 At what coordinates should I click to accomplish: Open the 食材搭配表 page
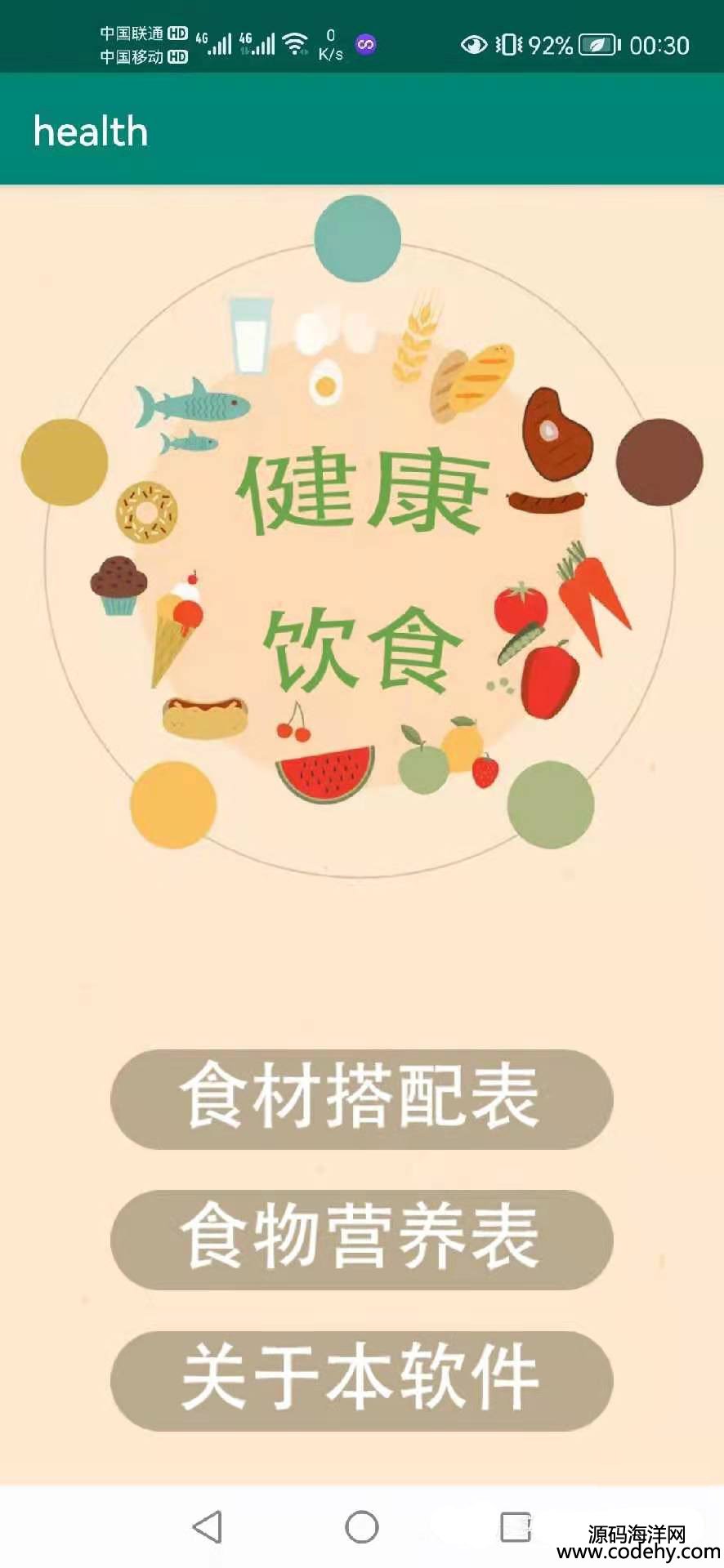pyautogui.click(x=361, y=1098)
